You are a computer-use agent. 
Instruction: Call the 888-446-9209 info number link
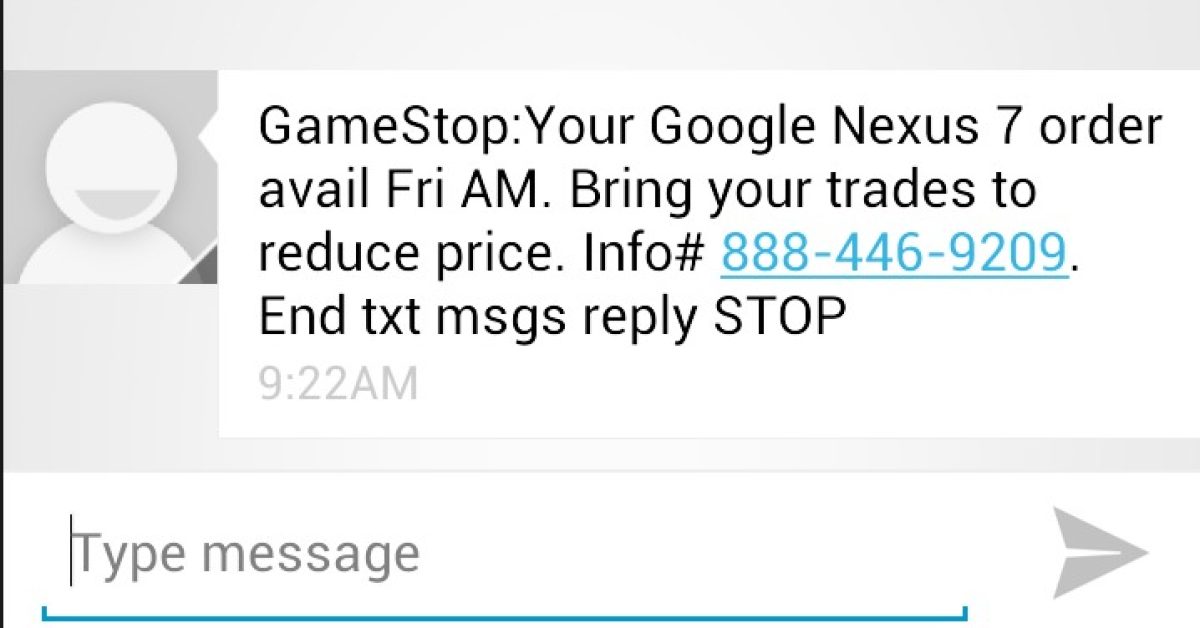893,254
